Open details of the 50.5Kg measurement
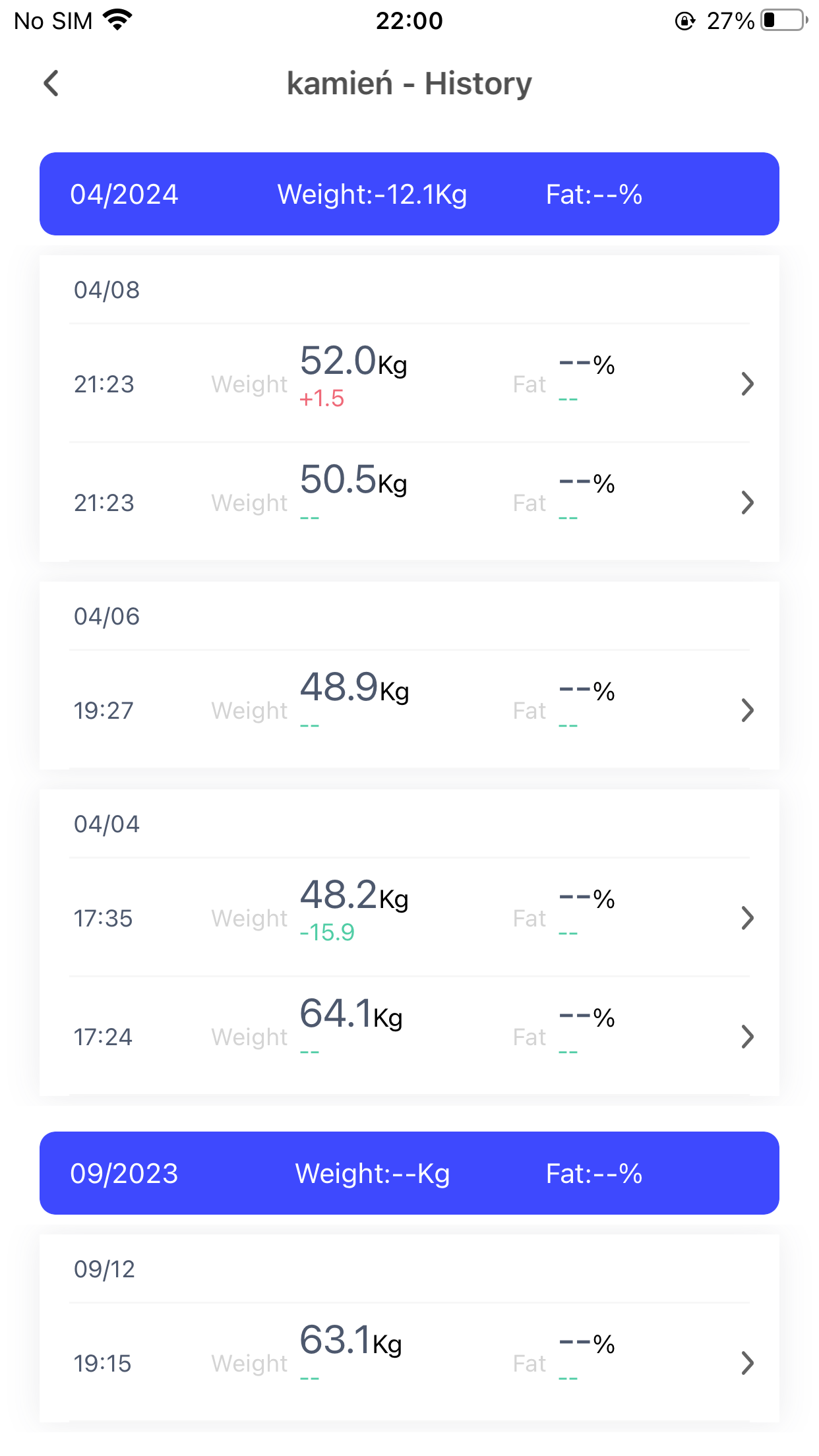The image size is (819, 1456). [x=746, y=502]
